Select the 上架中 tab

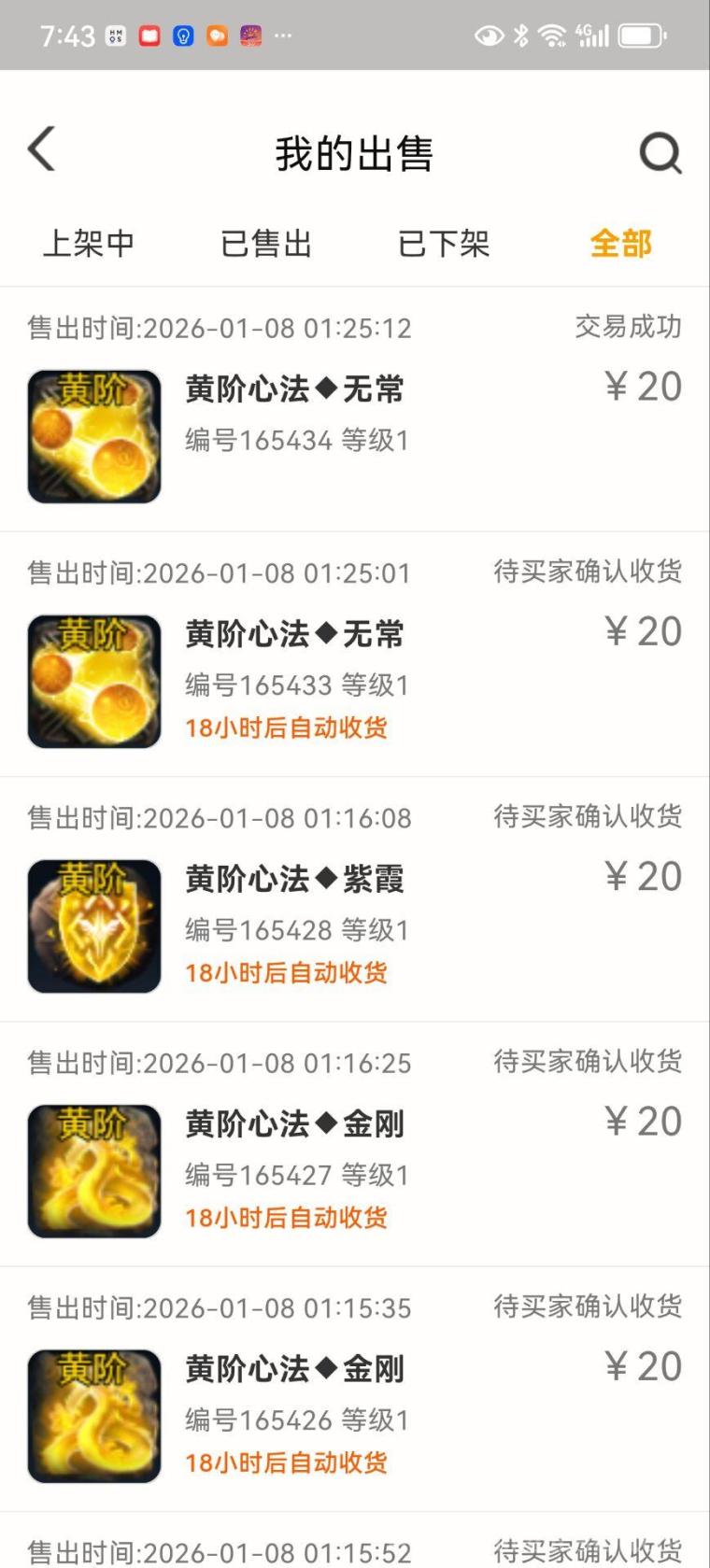89,244
